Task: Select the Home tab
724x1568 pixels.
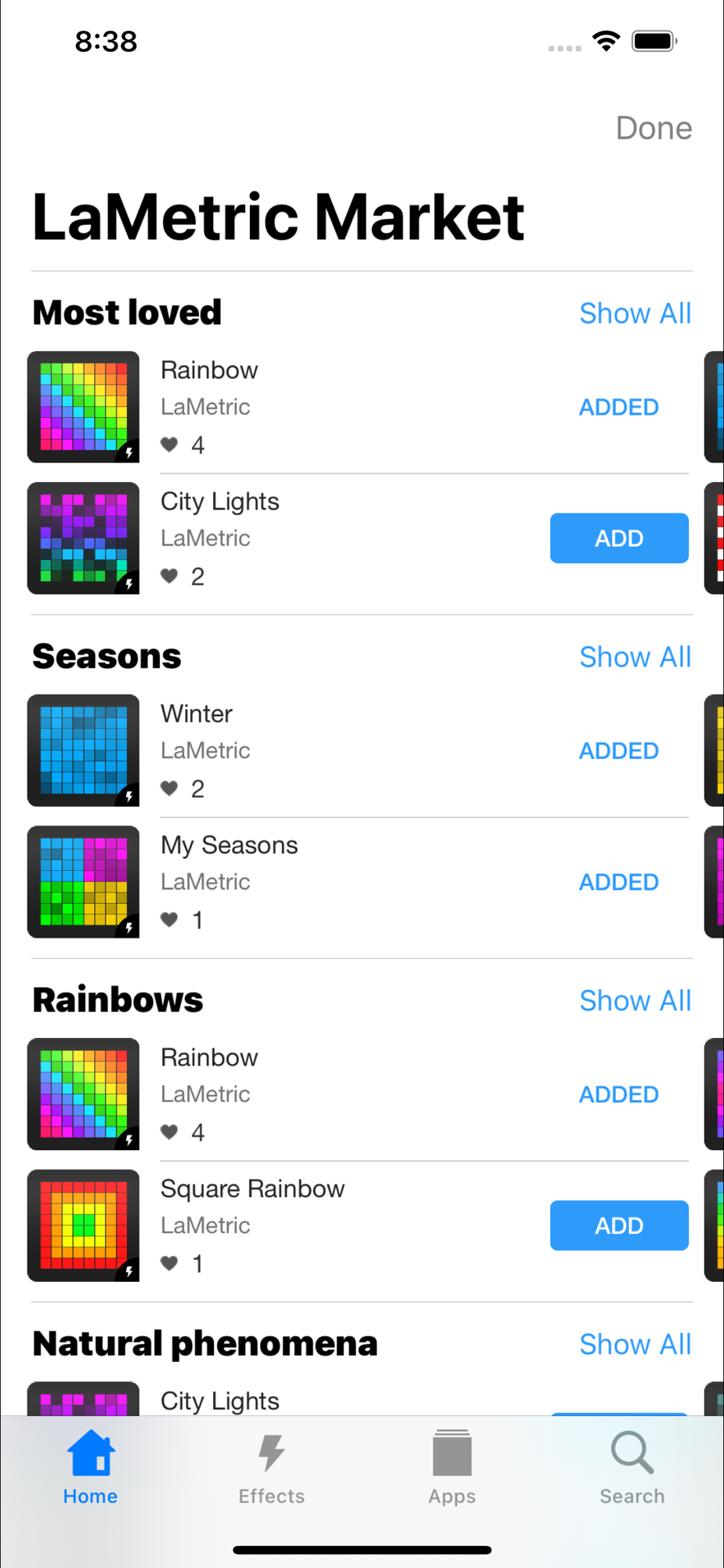Action: click(x=91, y=1468)
